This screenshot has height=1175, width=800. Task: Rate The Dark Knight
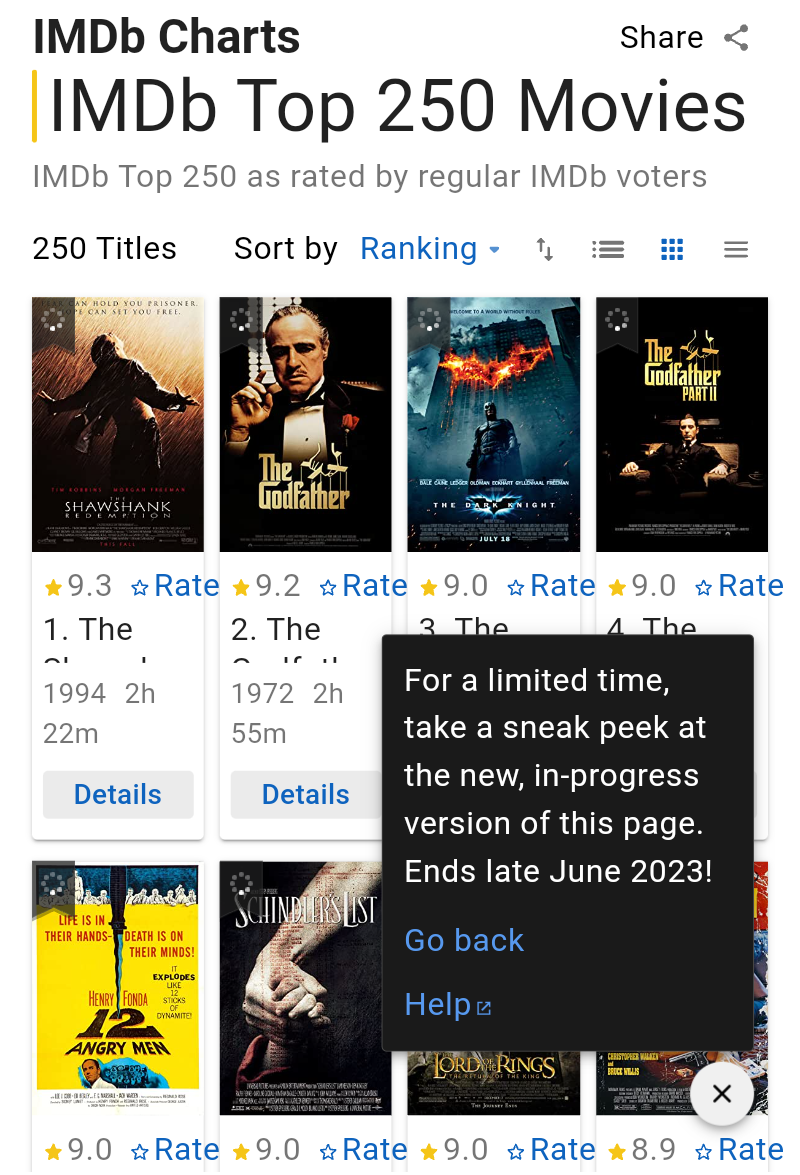[x=549, y=585]
